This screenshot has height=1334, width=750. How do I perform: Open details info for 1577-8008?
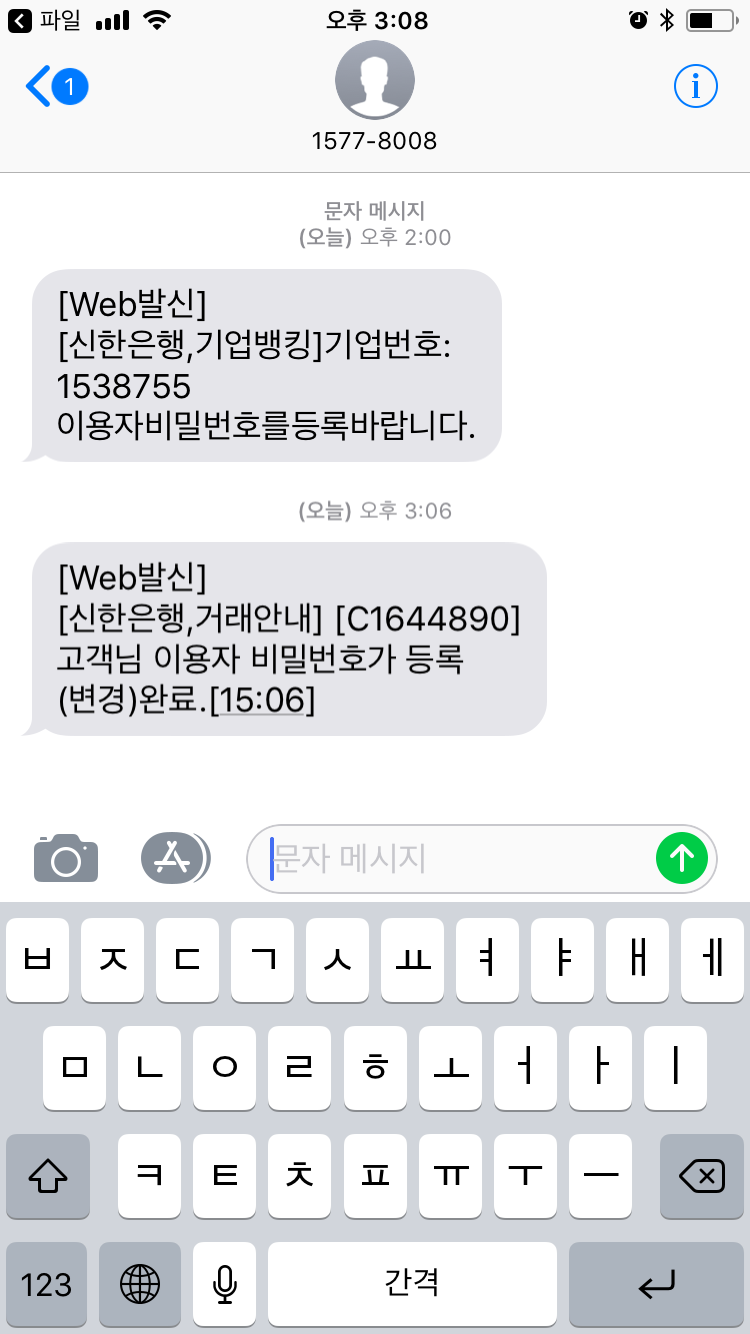coord(696,87)
